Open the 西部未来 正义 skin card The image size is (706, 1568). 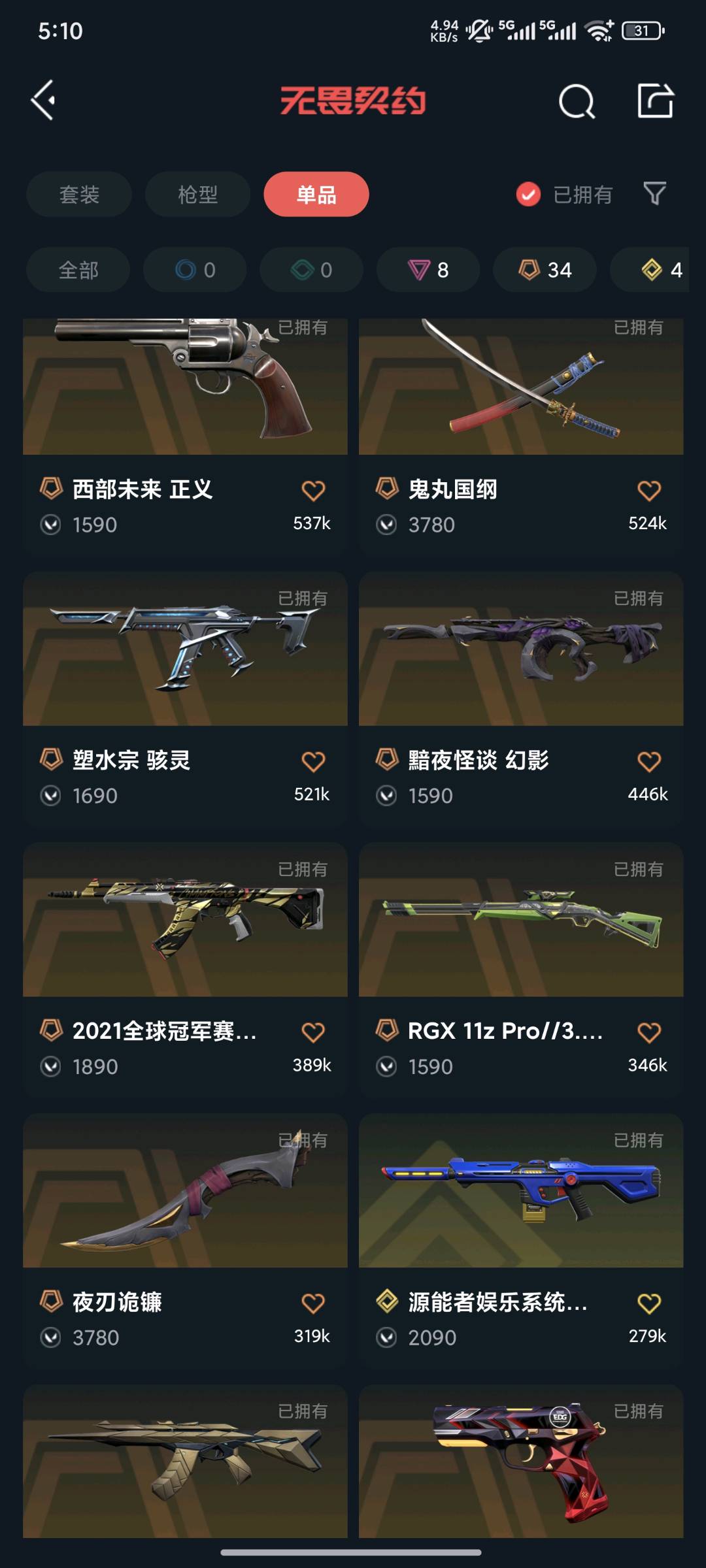click(x=185, y=392)
